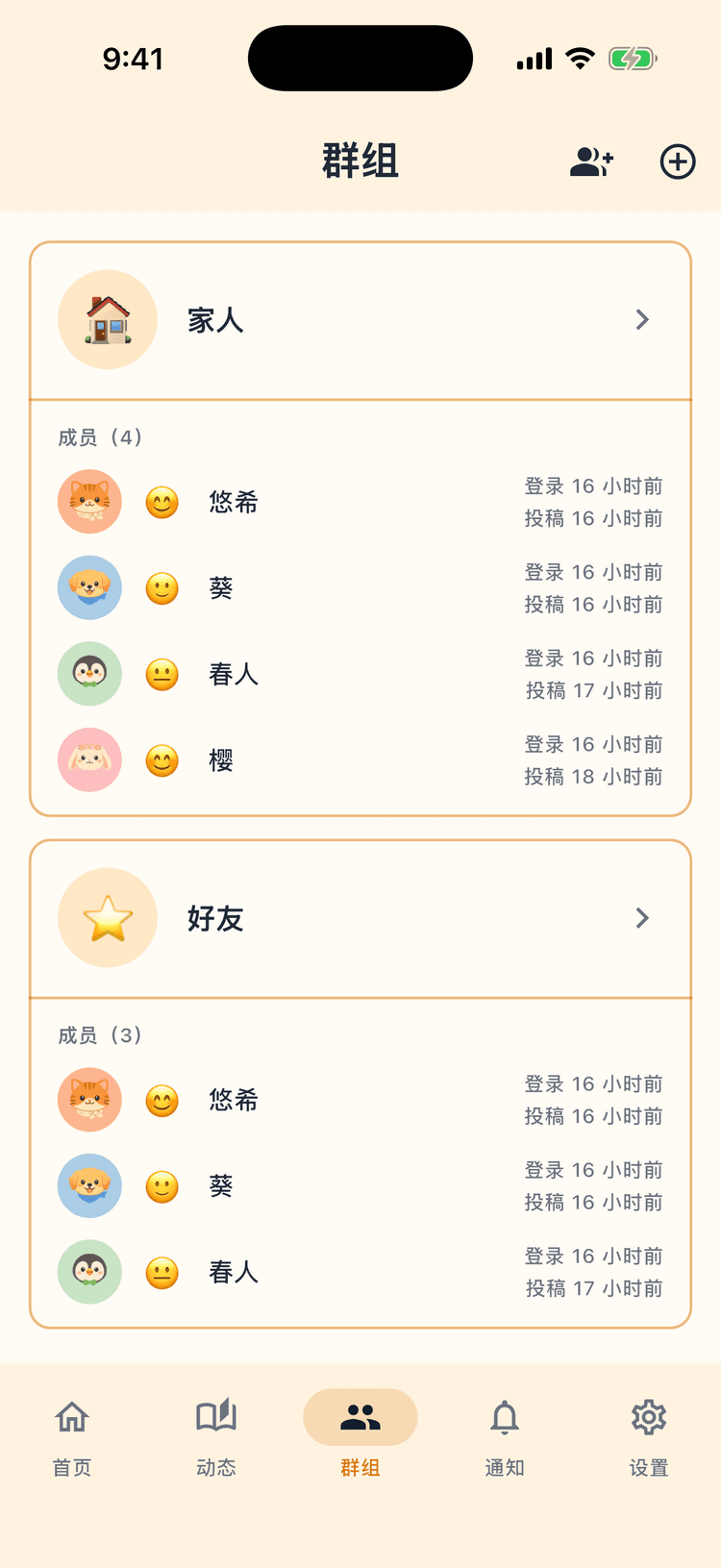Tap the battery charging indicator
721x1568 pixels.
click(x=632, y=58)
